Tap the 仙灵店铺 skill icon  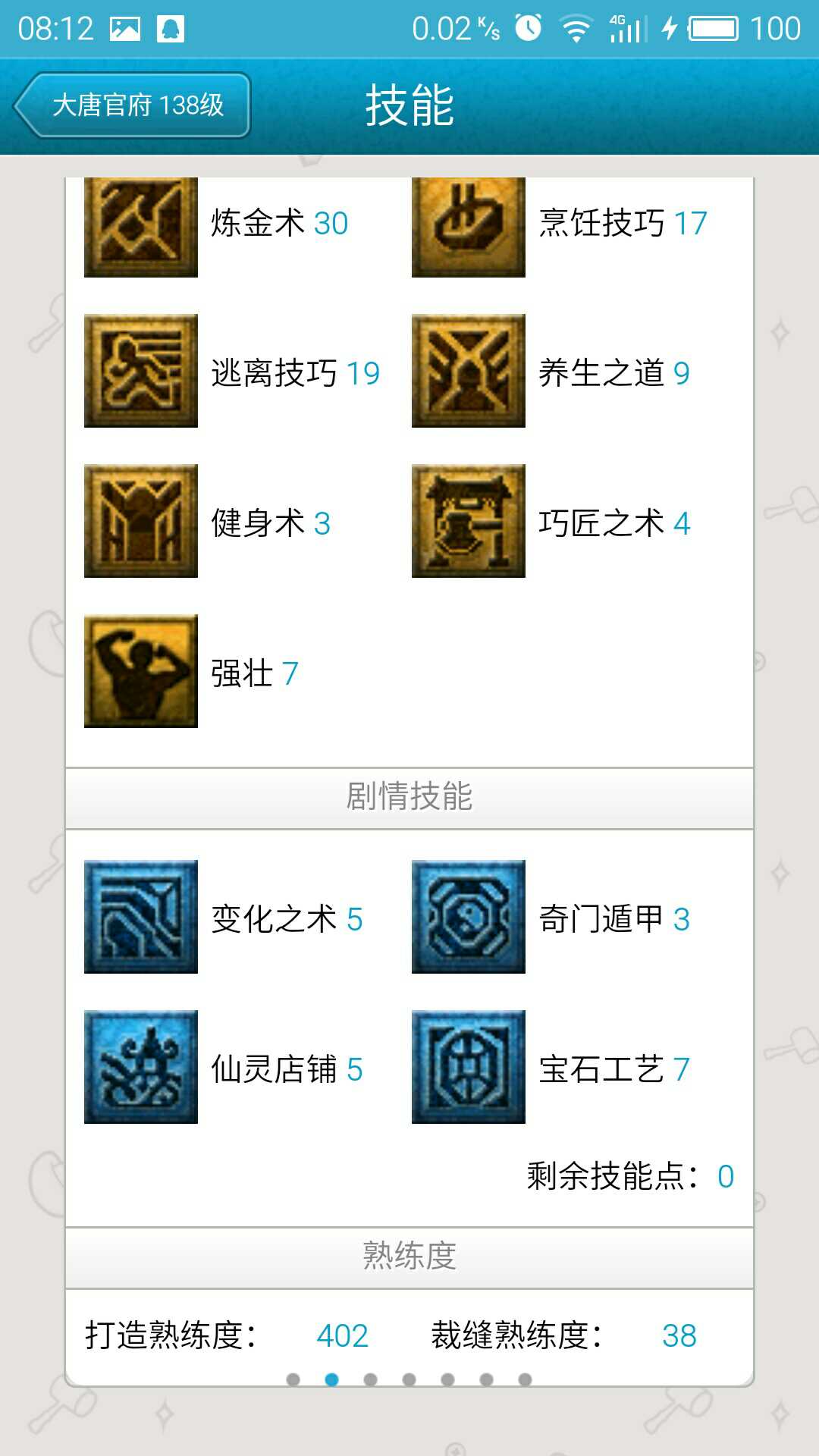141,1067
